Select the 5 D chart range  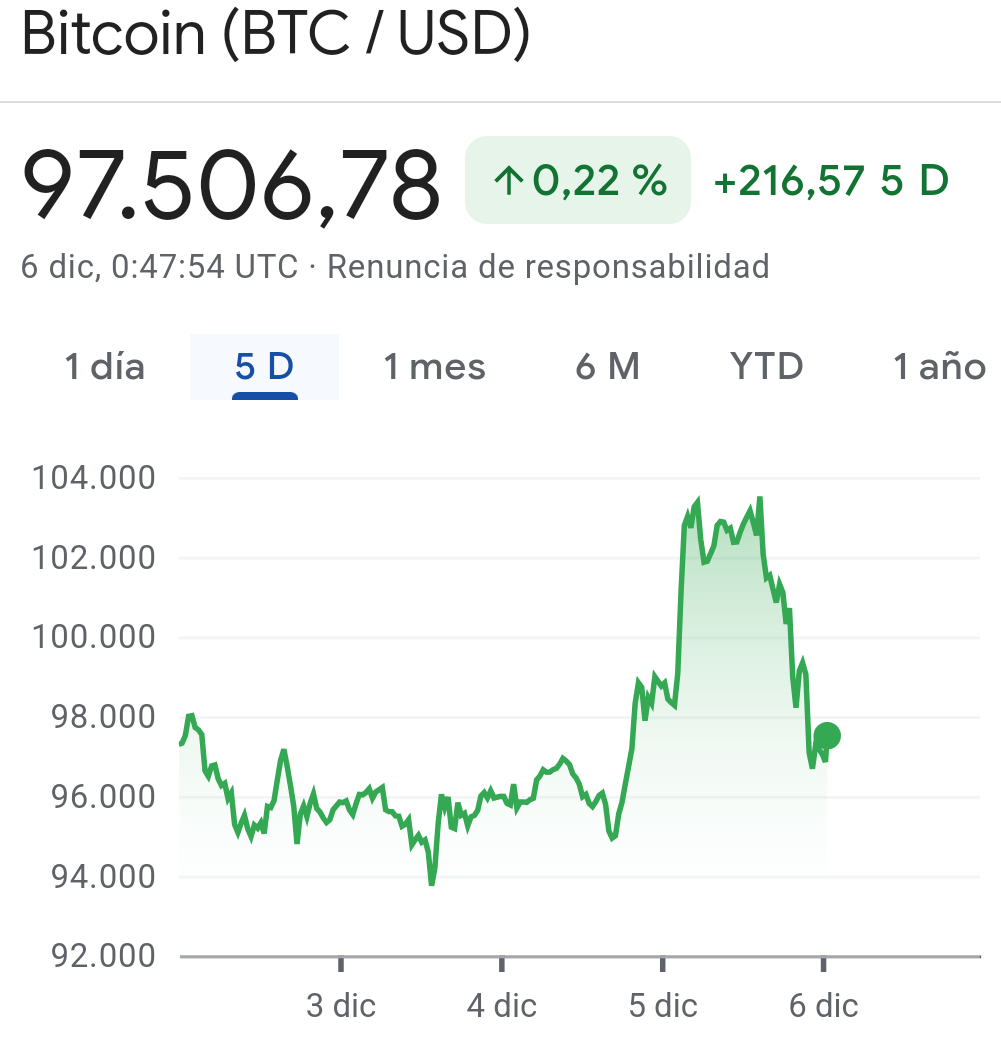[x=264, y=367]
